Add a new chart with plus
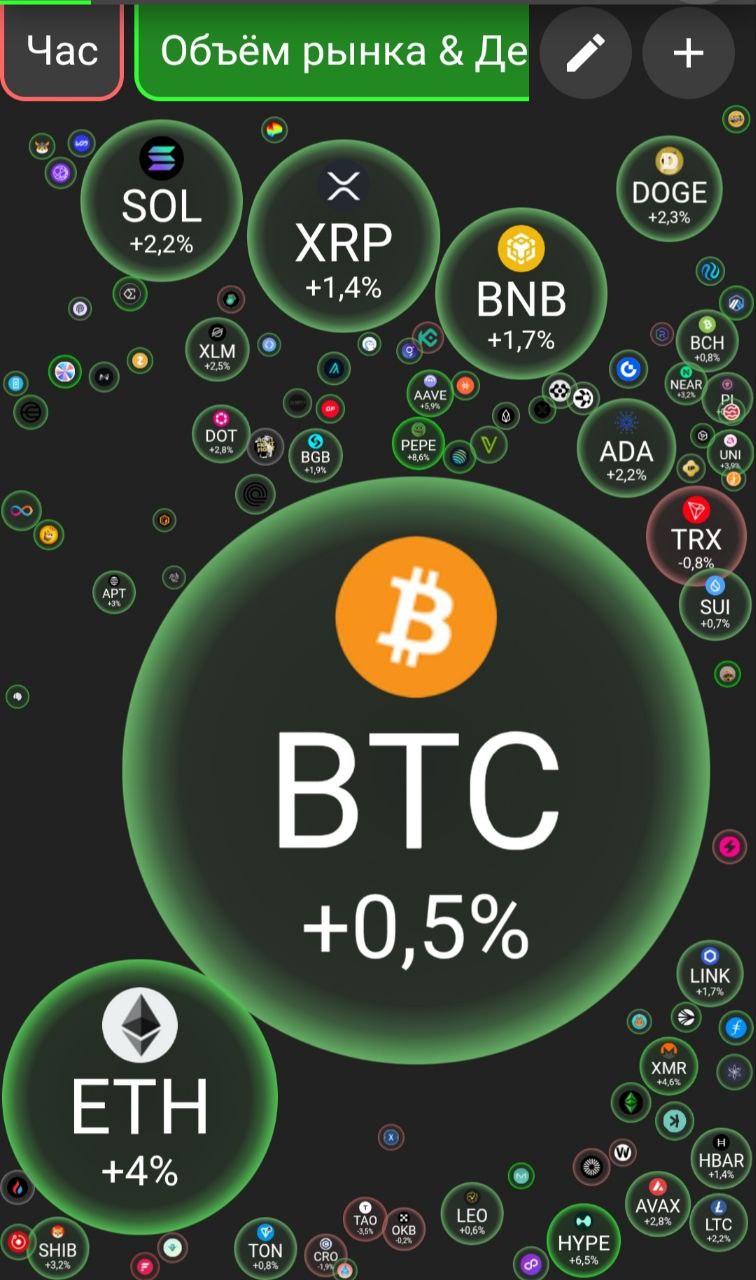Viewport: 756px width, 1280px height. coord(688,53)
